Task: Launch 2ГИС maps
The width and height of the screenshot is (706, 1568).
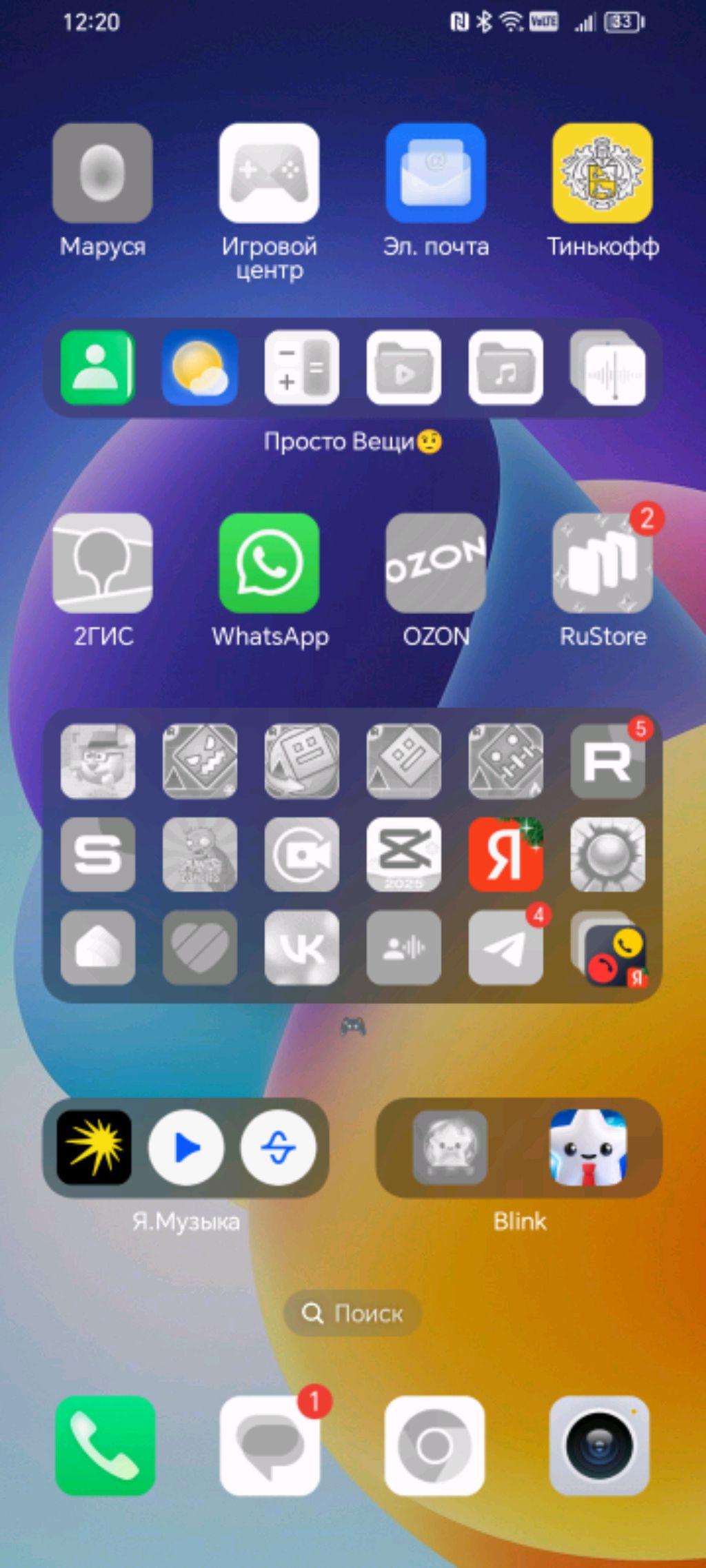Action: (x=102, y=562)
